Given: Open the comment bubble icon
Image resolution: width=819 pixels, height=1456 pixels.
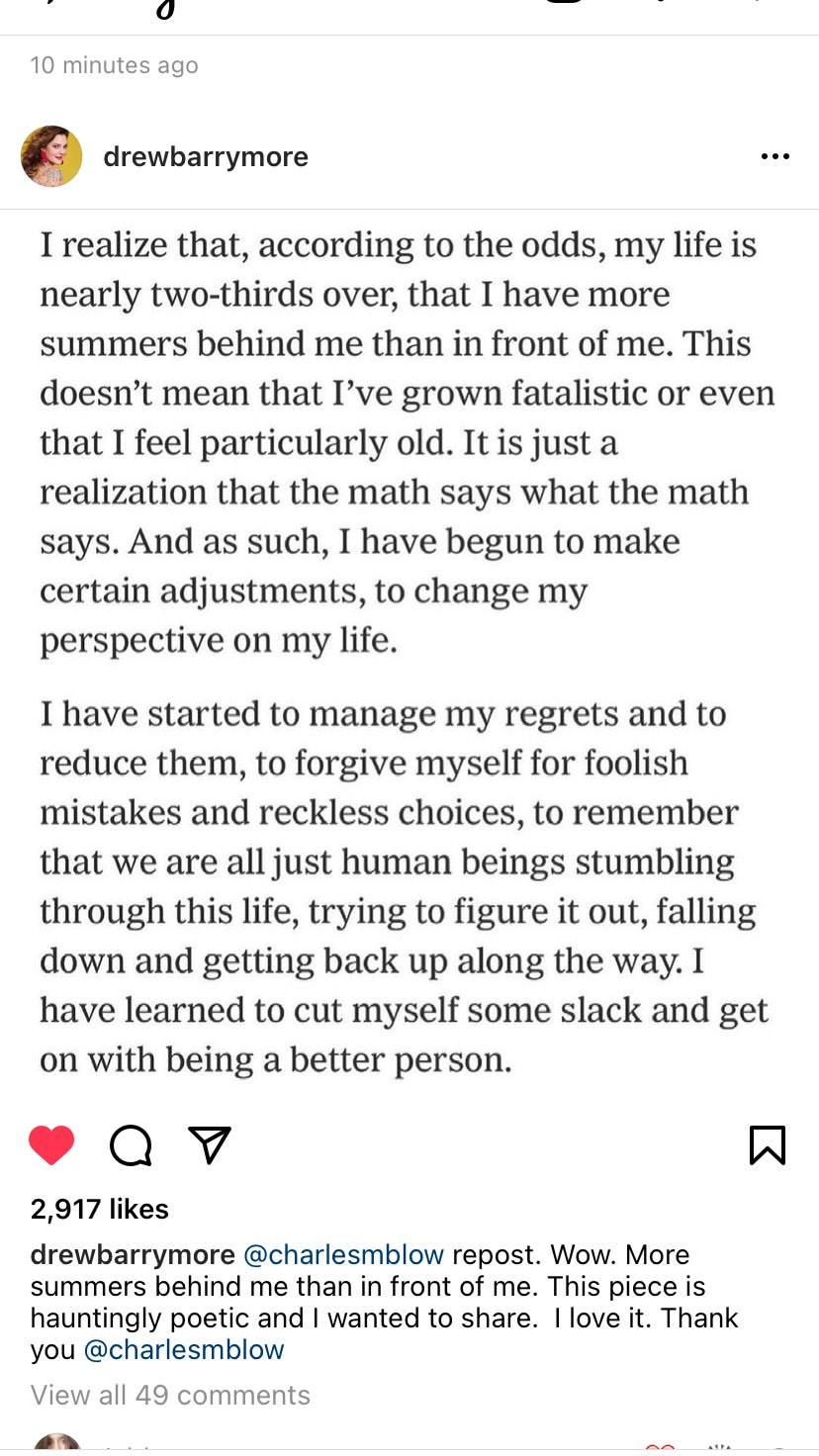Looking at the screenshot, I should tap(131, 1145).
